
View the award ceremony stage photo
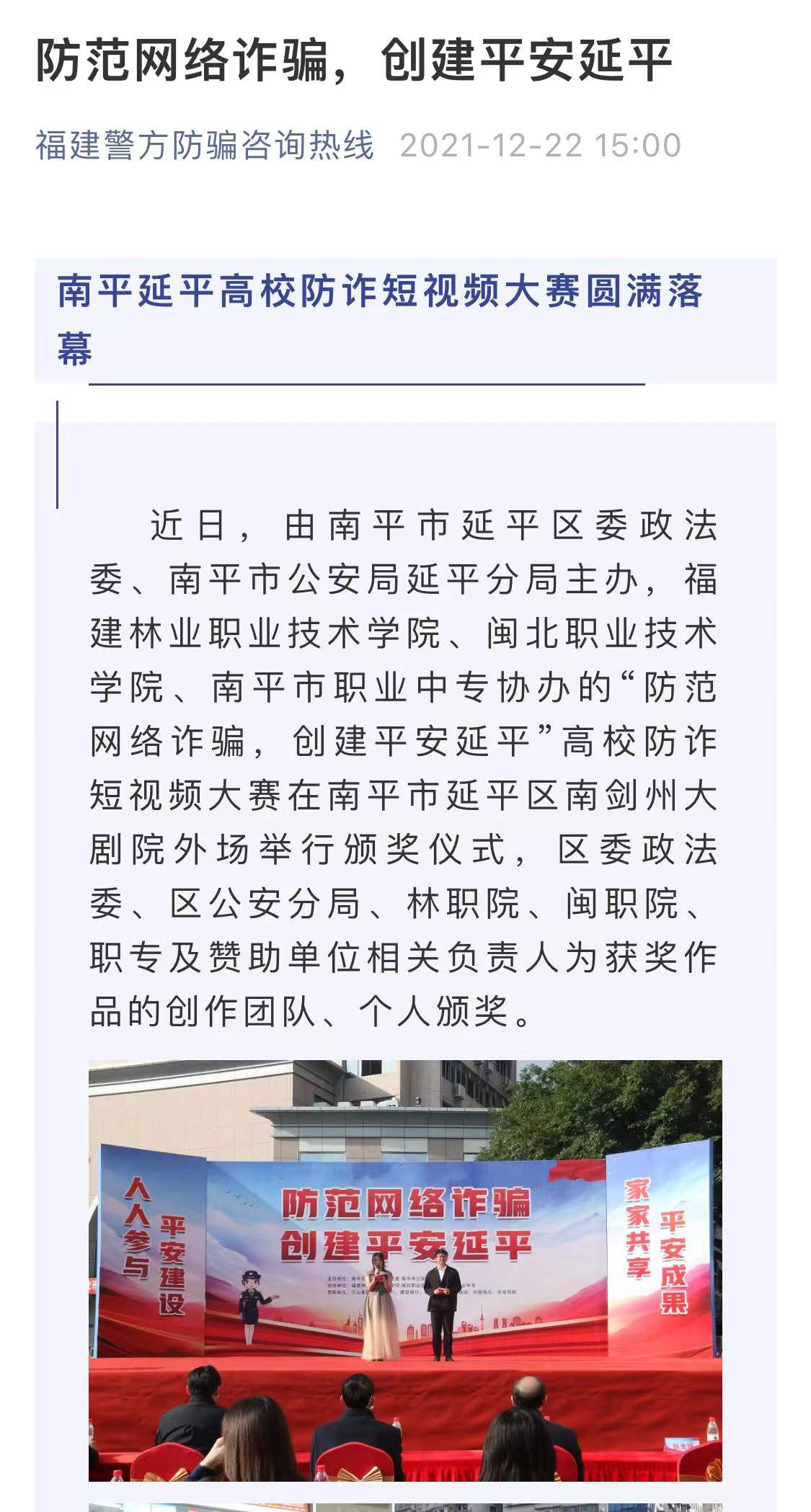[405, 1269]
